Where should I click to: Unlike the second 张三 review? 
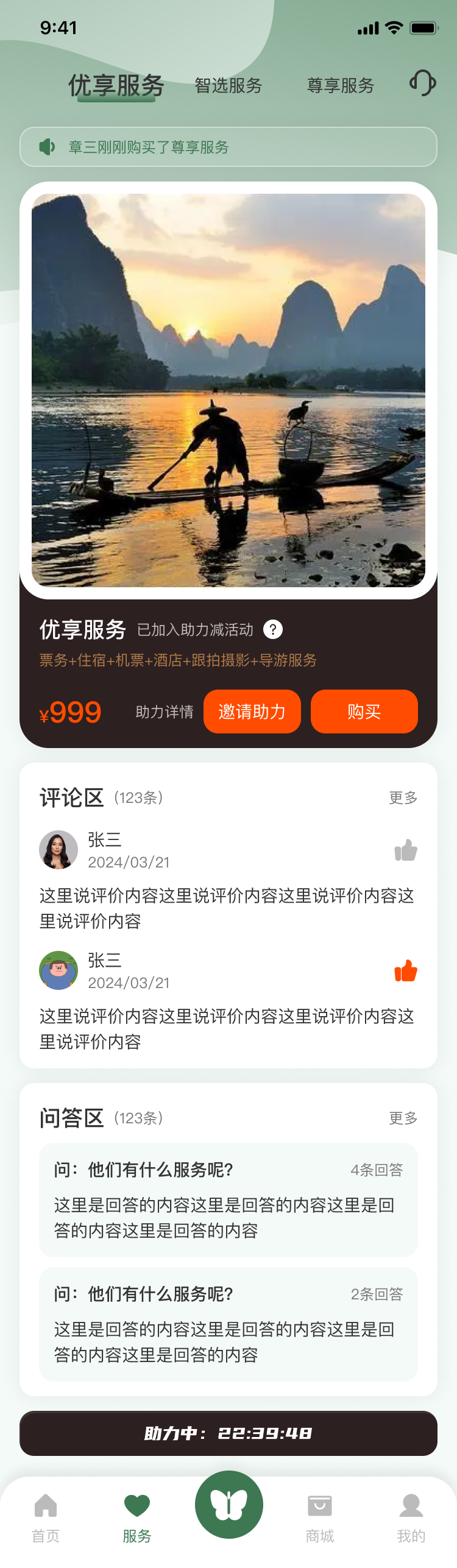pyautogui.click(x=405, y=970)
